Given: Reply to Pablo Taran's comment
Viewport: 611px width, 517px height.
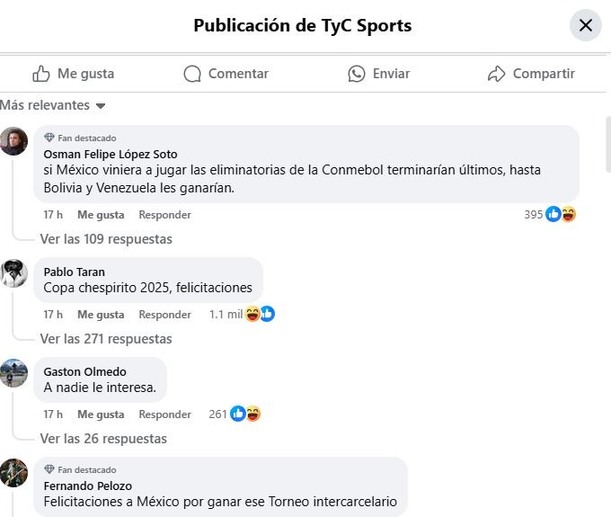Looking at the screenshot, I should [165, 314].
